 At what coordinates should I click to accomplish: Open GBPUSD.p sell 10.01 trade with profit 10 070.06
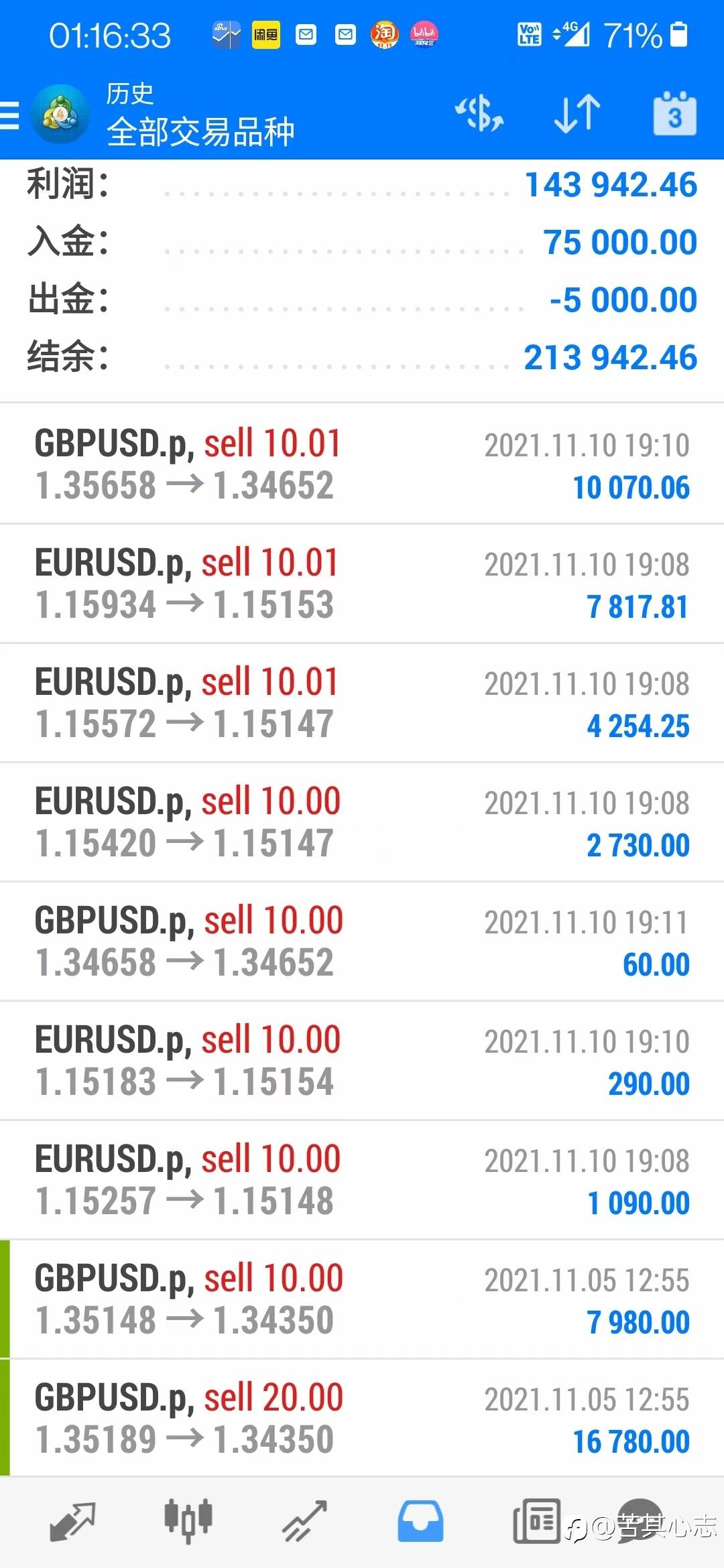point(362,464)
